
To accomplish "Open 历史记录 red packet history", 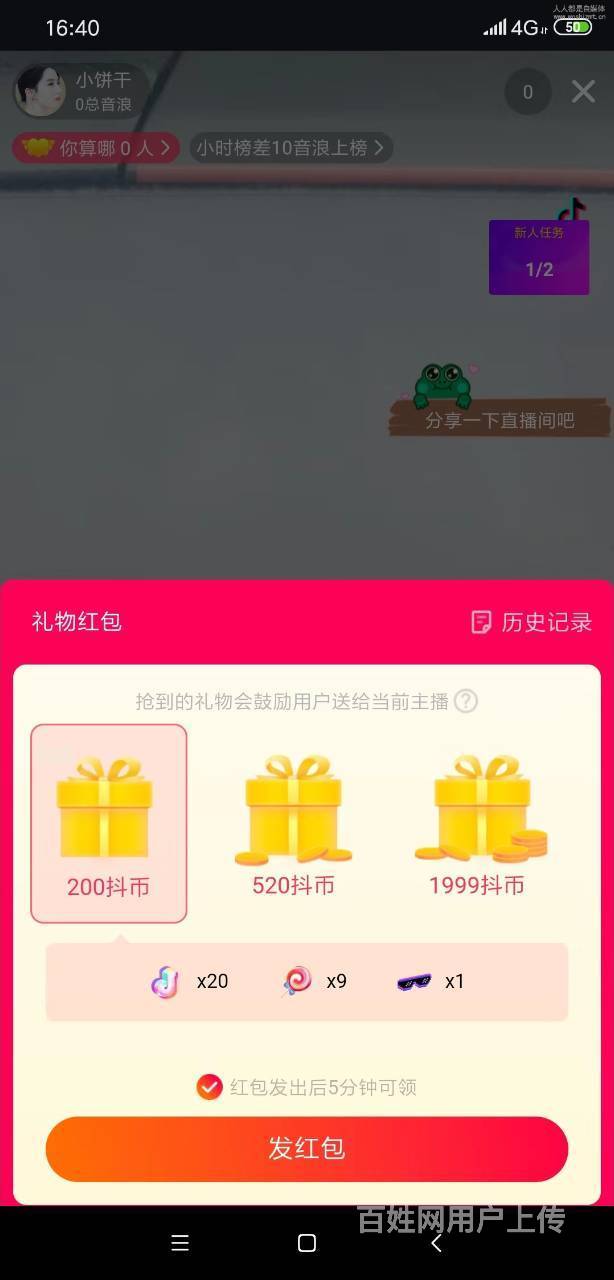I will pyautogui.click(x=532, y=622).
